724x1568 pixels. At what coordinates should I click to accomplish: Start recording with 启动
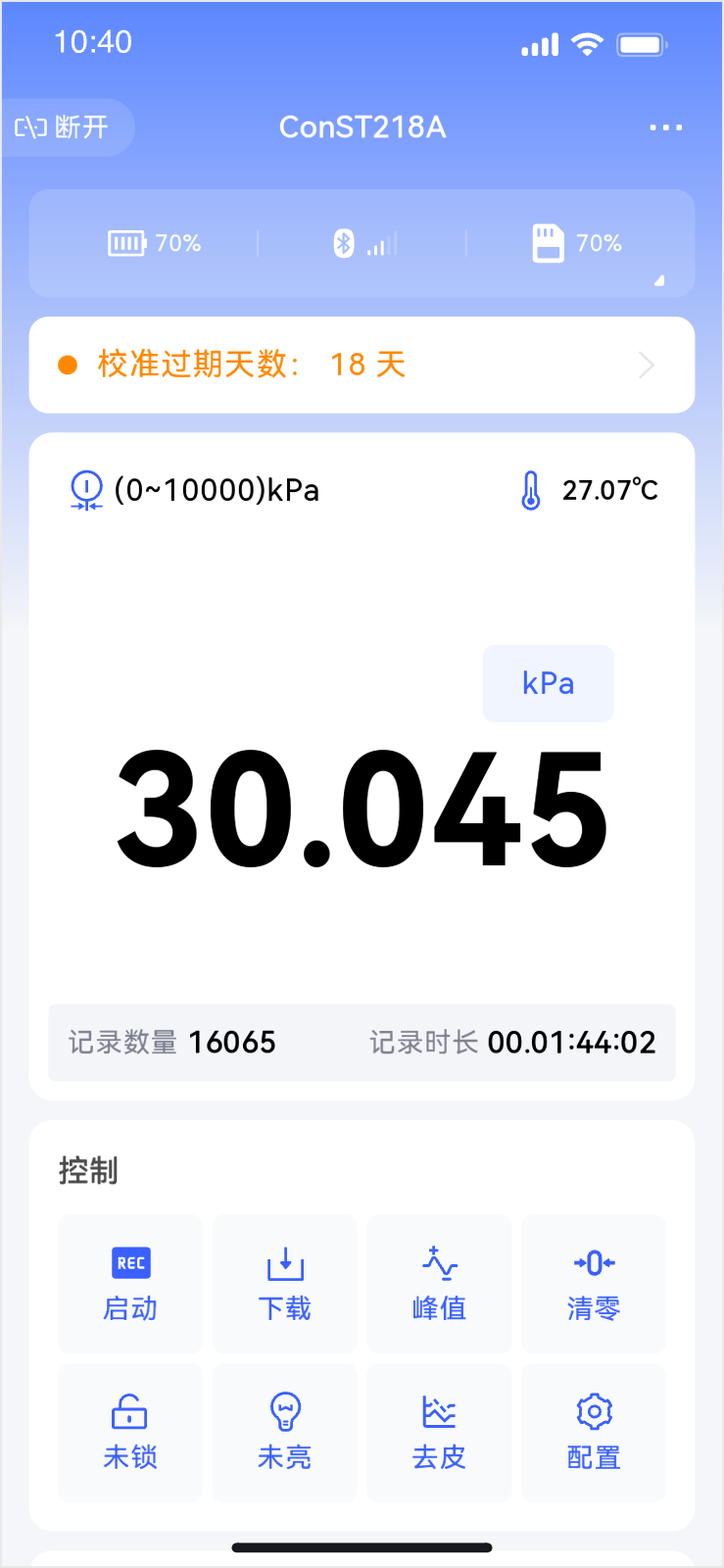130,1284
